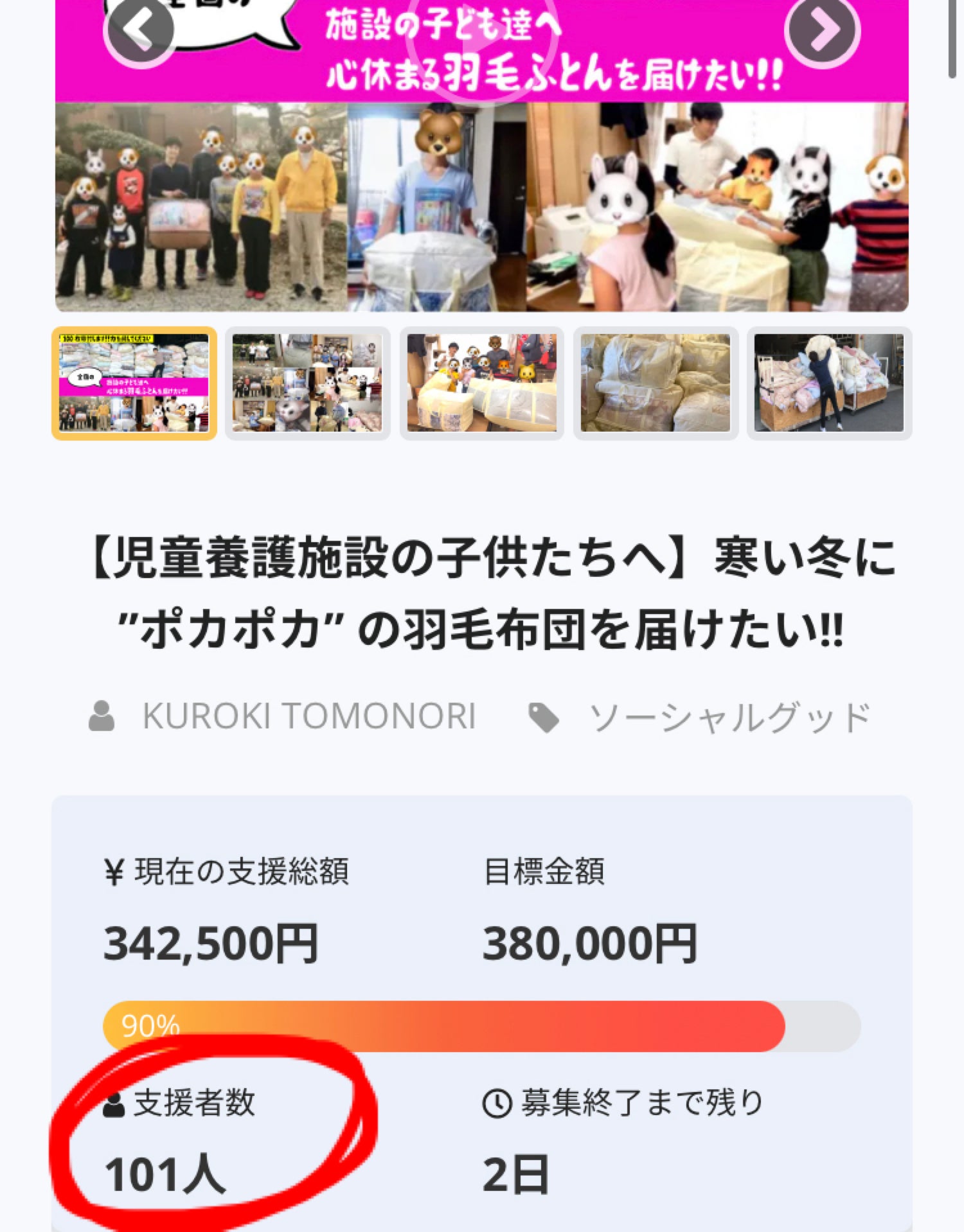Select the fourth thumbnail of packed futons
This screenshot has width=964, height=1232.
pyautogui.click(x=656, y=383)
